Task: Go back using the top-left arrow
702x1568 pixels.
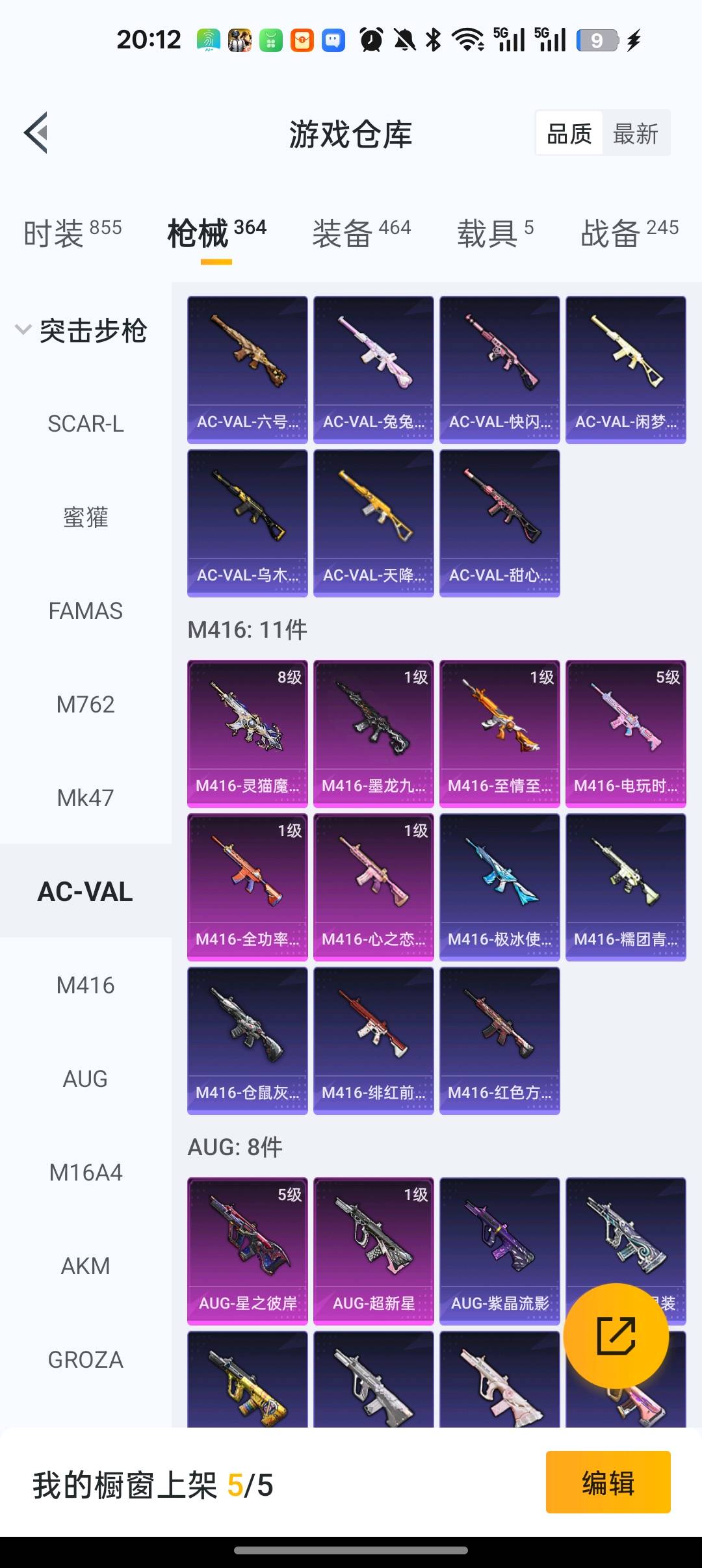Action: pyautogui.click(x=36, y=133)
